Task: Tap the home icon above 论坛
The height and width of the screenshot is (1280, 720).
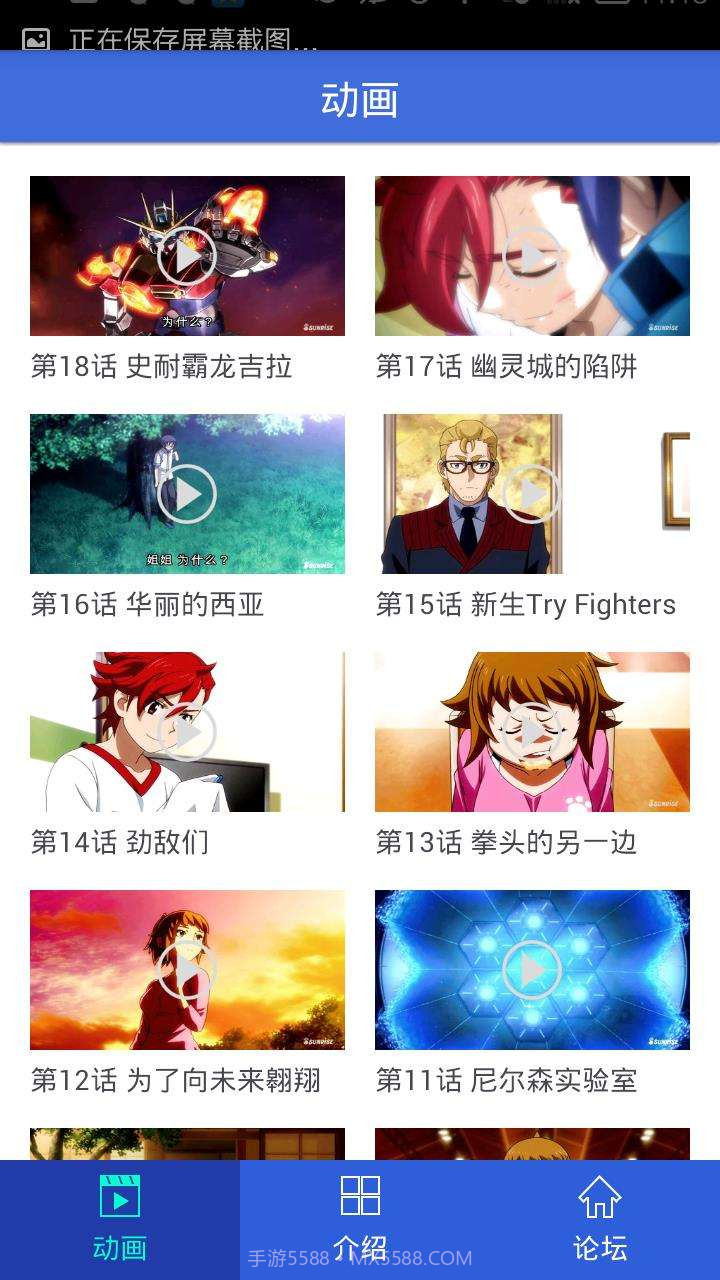Action: (x=598, y=1196)
